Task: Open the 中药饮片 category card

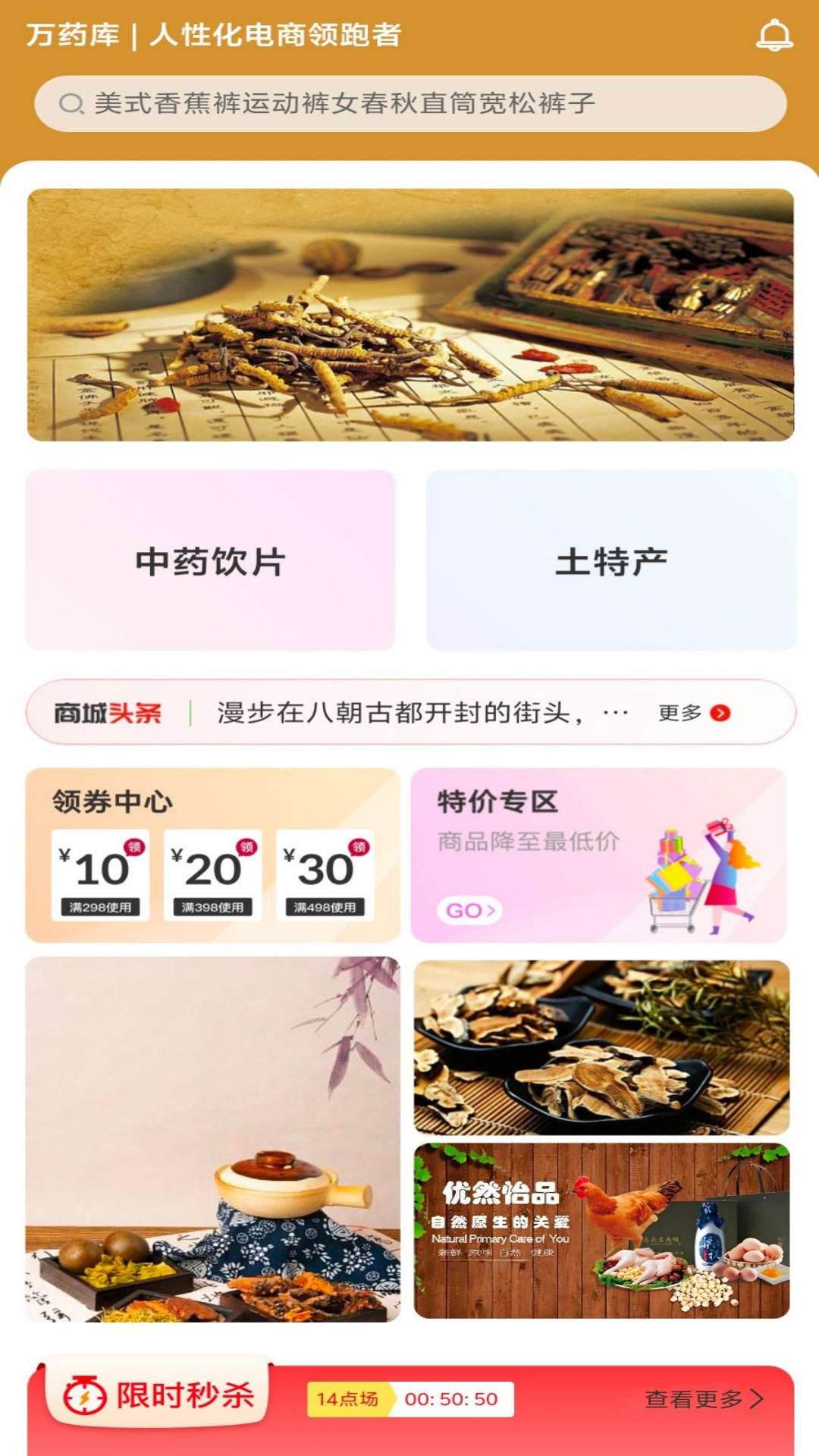Action: (x=211, y=561)
